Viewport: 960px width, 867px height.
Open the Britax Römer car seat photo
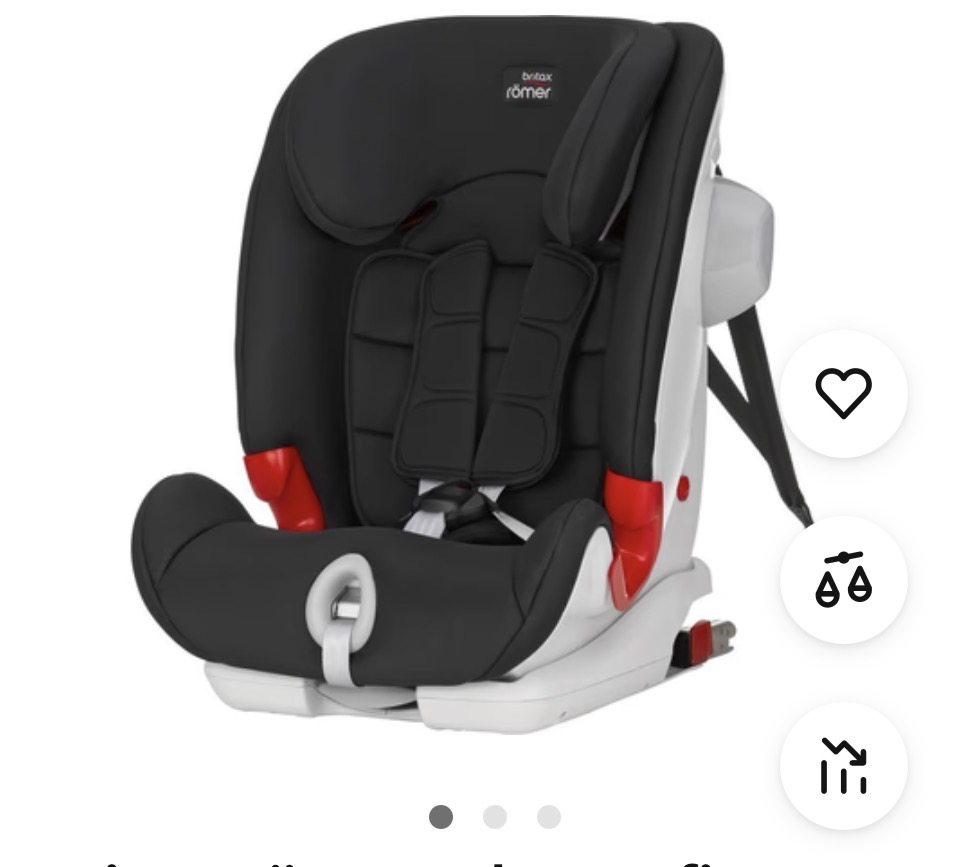pyautogui.click(x=450, y=380)
